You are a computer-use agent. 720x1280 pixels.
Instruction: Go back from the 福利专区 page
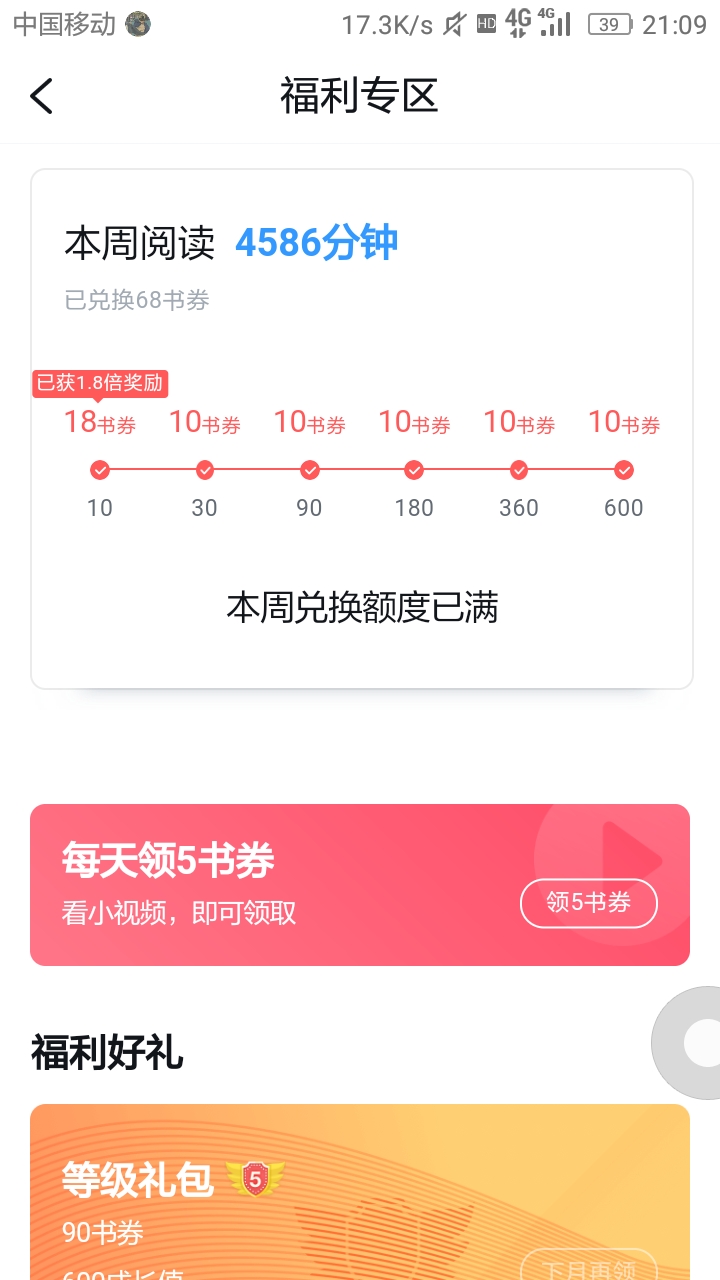tap(41, 97)
